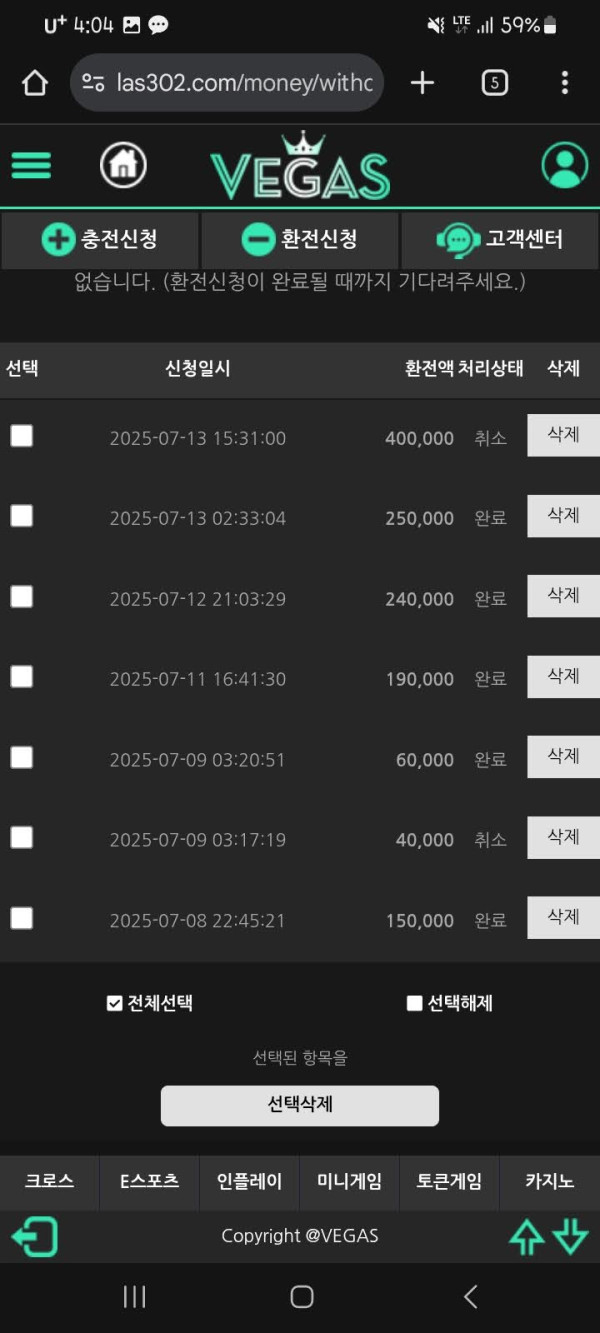Open the browser tab switcher
The width and height of the screenshot is (600, 1333).
(494, 82)
